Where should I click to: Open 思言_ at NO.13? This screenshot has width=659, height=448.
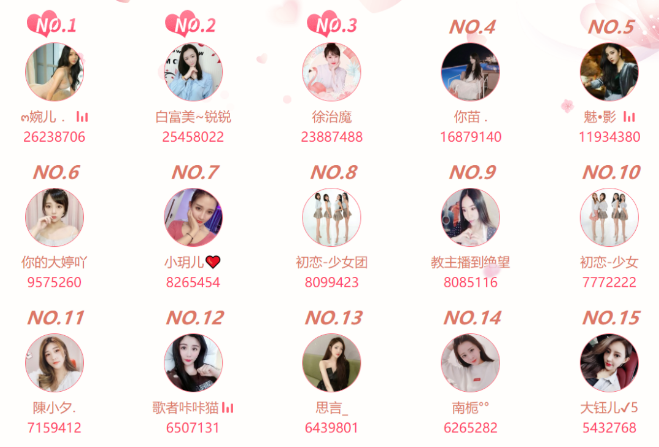(332, 363)
